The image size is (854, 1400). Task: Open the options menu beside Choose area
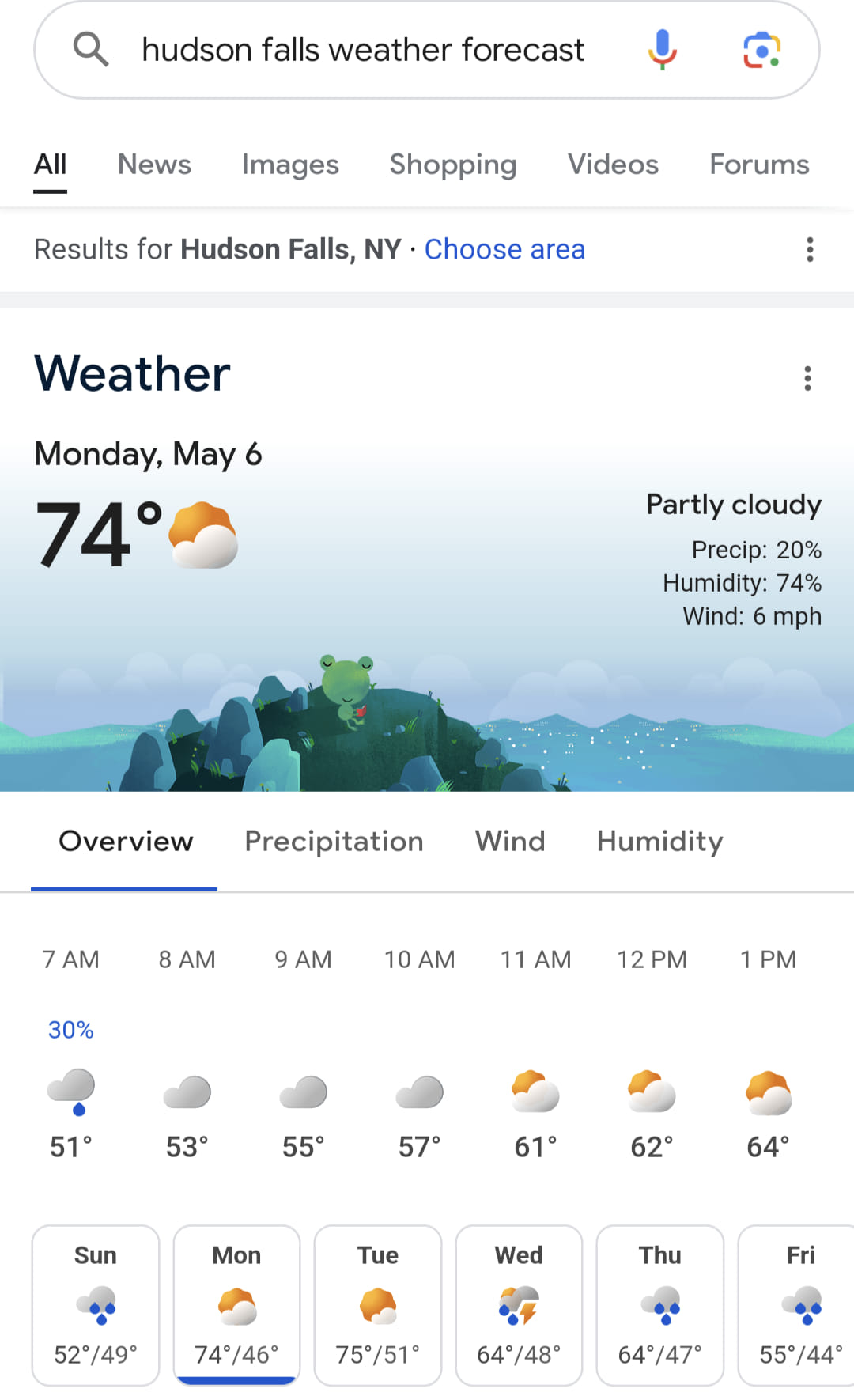pos(809,250)
